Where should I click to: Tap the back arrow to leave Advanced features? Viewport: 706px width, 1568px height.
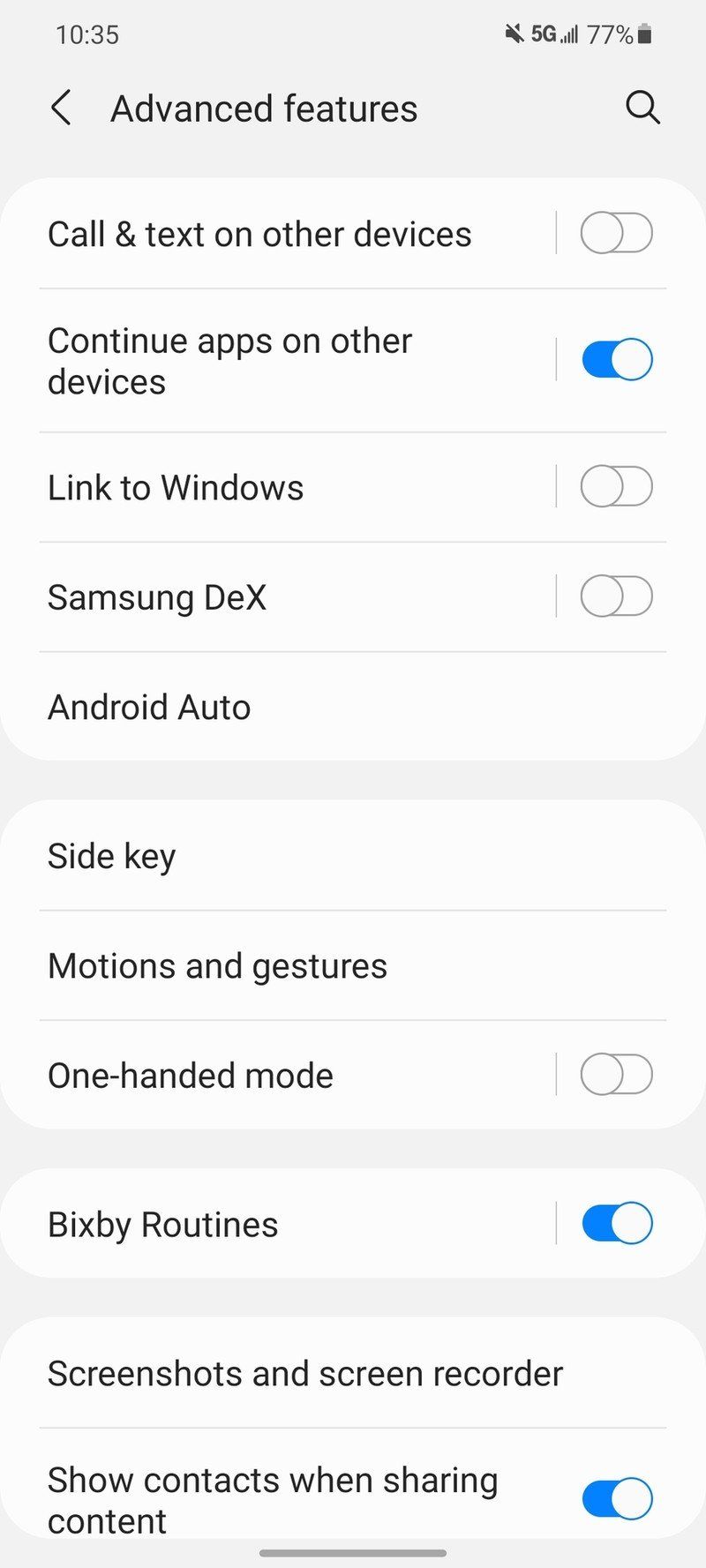pos(60,108)
